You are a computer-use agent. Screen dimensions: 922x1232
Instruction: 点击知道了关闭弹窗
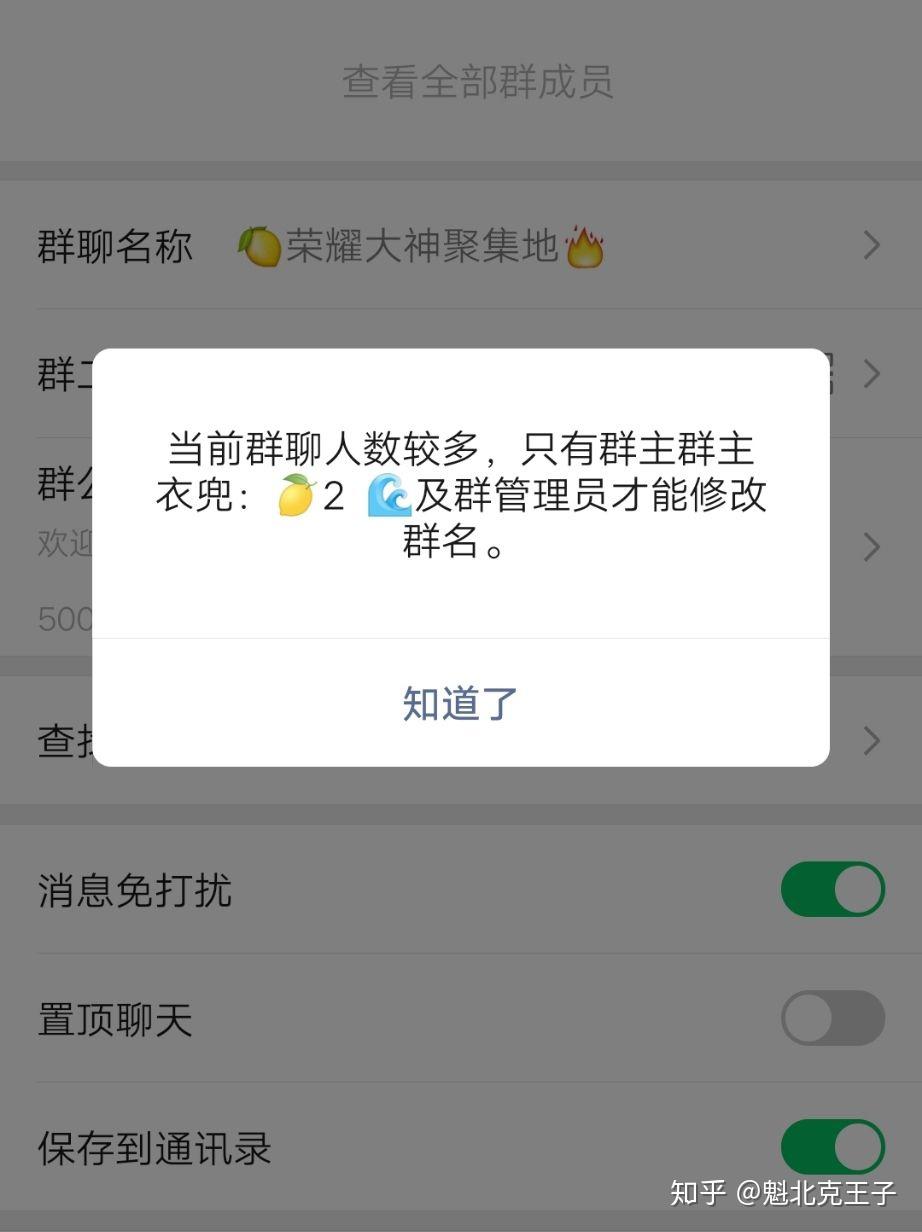tap(460, 703)
